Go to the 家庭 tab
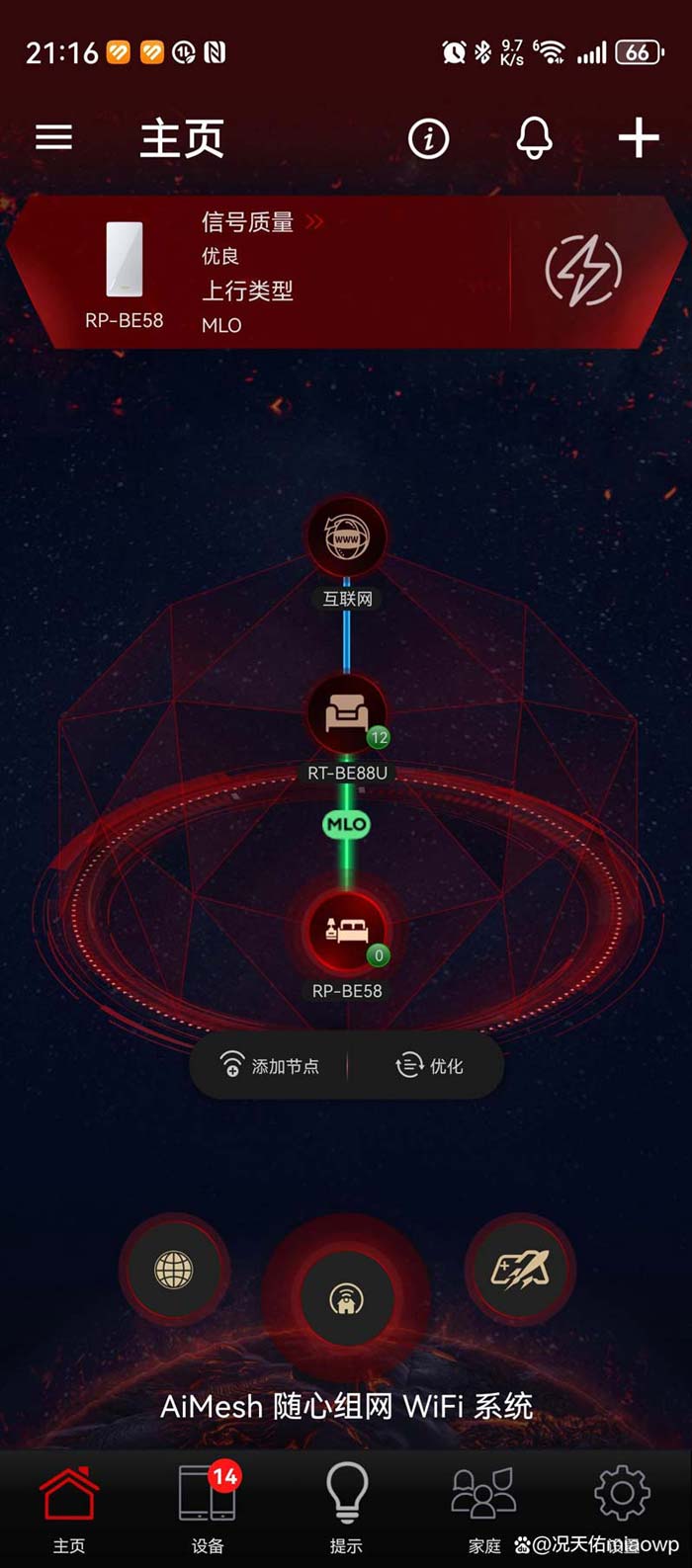This screenshot has height=1568, width=692. click(x=484, y=1509)
